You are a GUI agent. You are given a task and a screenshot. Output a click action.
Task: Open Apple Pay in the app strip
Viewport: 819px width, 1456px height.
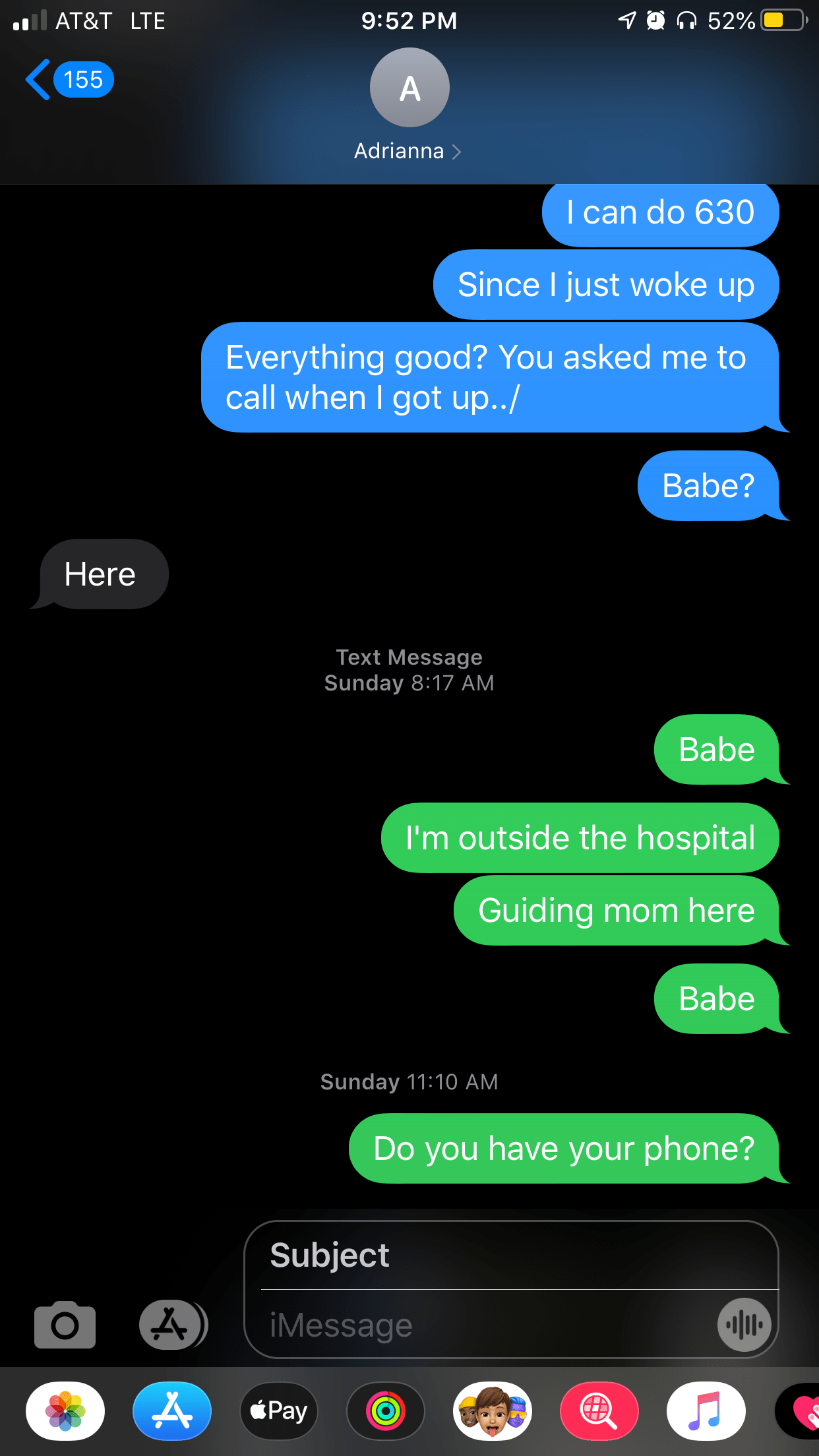279,1411
